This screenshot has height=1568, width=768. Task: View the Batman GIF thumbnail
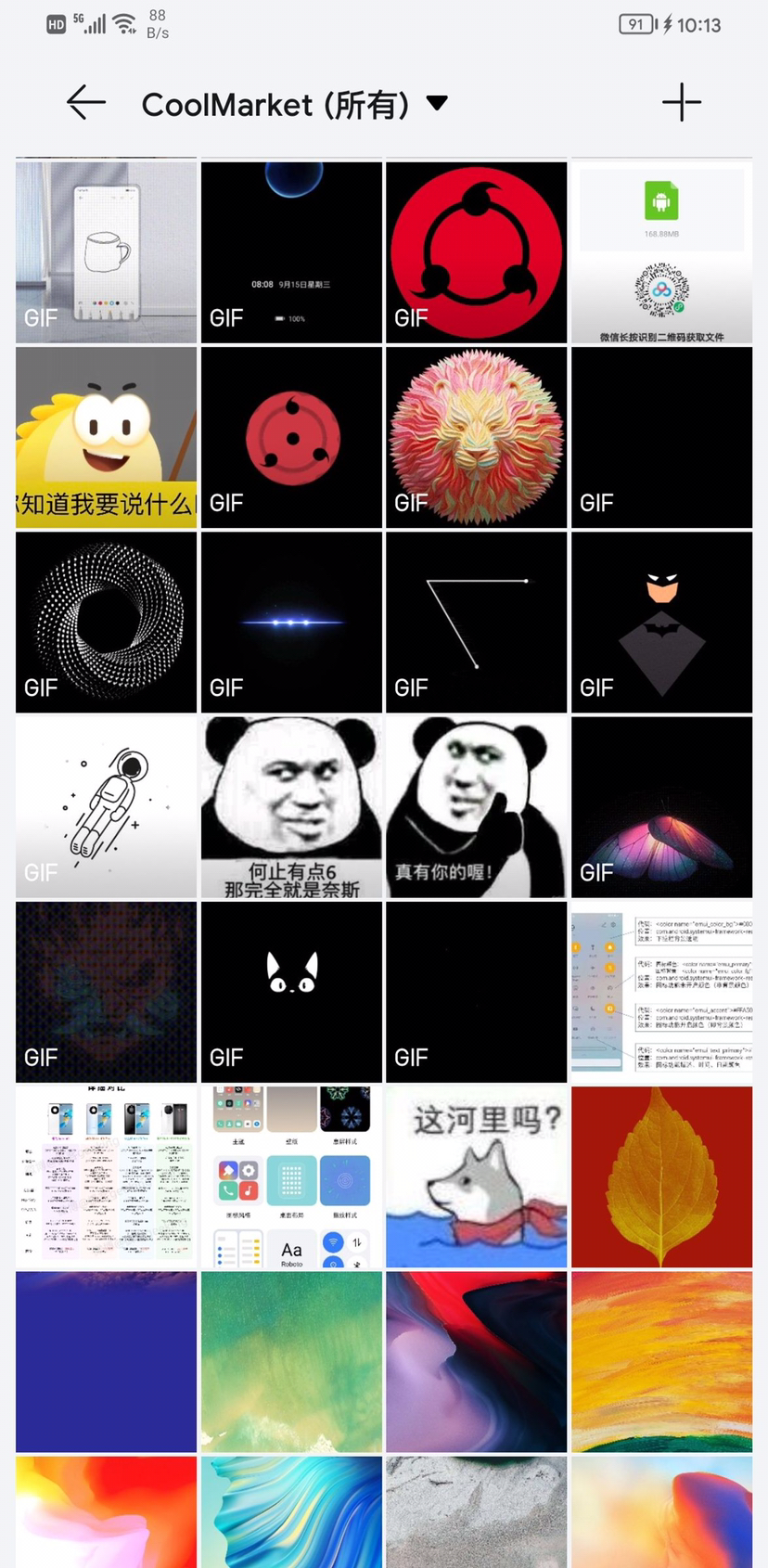[x=661, y=622]
